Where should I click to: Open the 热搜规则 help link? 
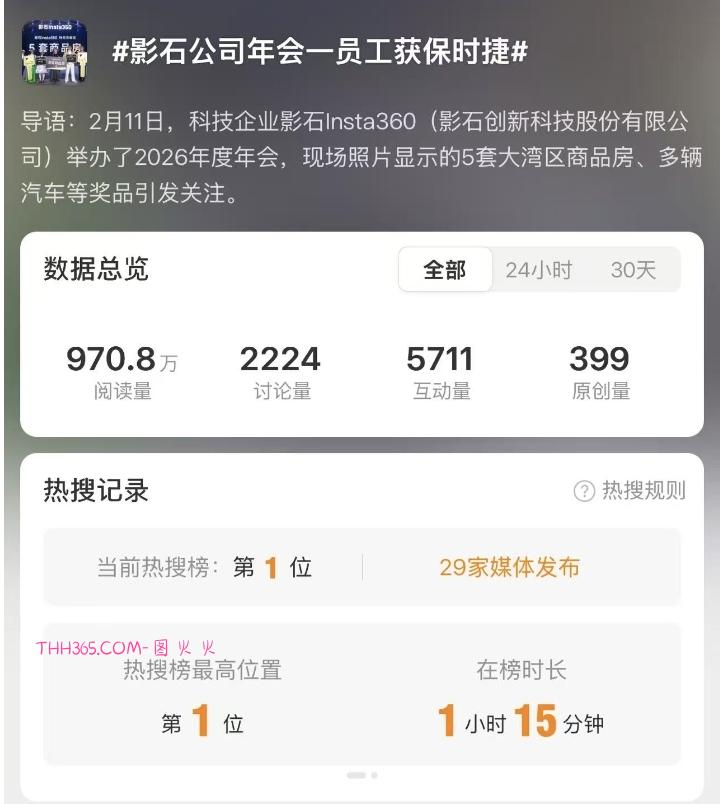pyautogui.click(x=630, y=490)
